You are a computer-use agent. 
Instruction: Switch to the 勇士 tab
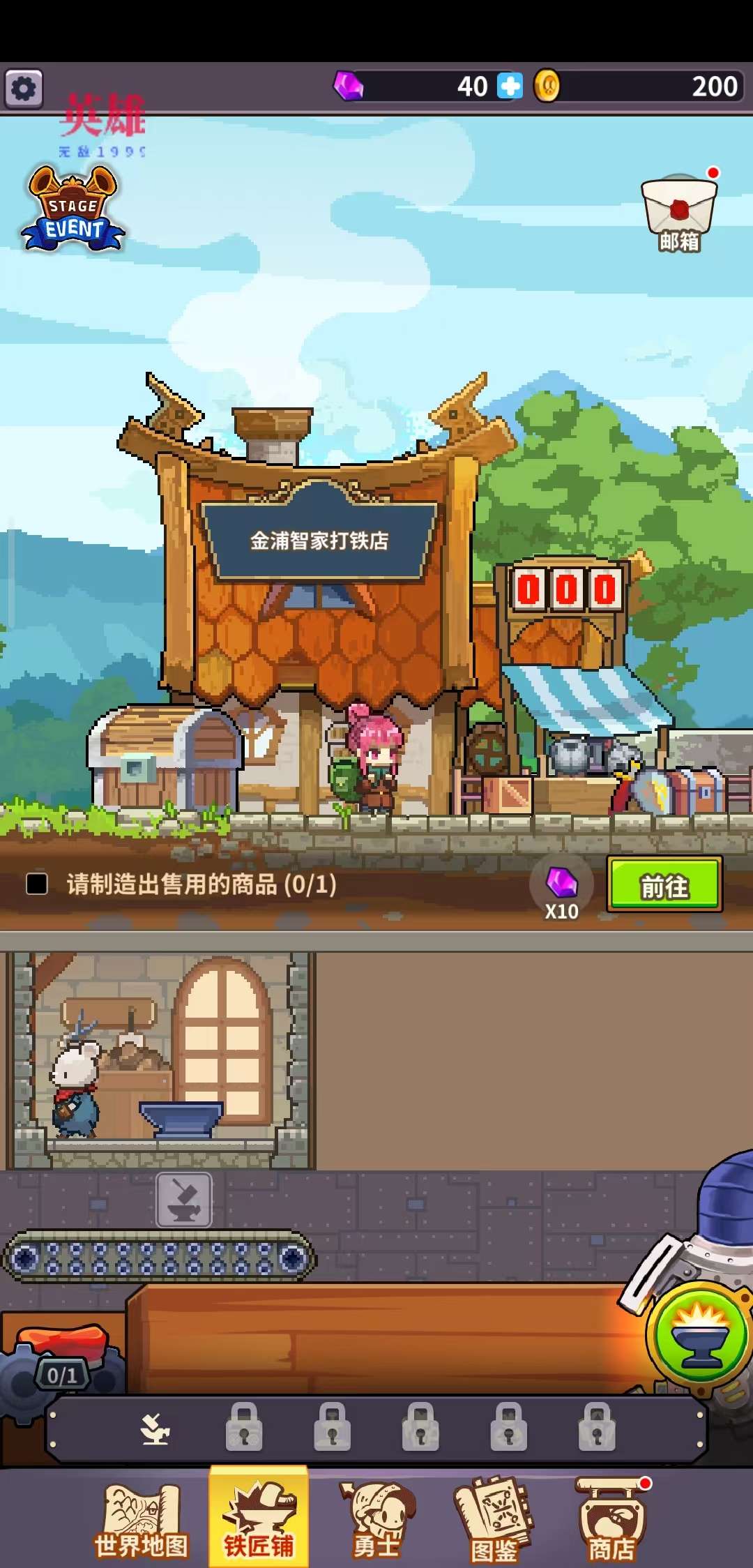click(x=376, y=1521)
